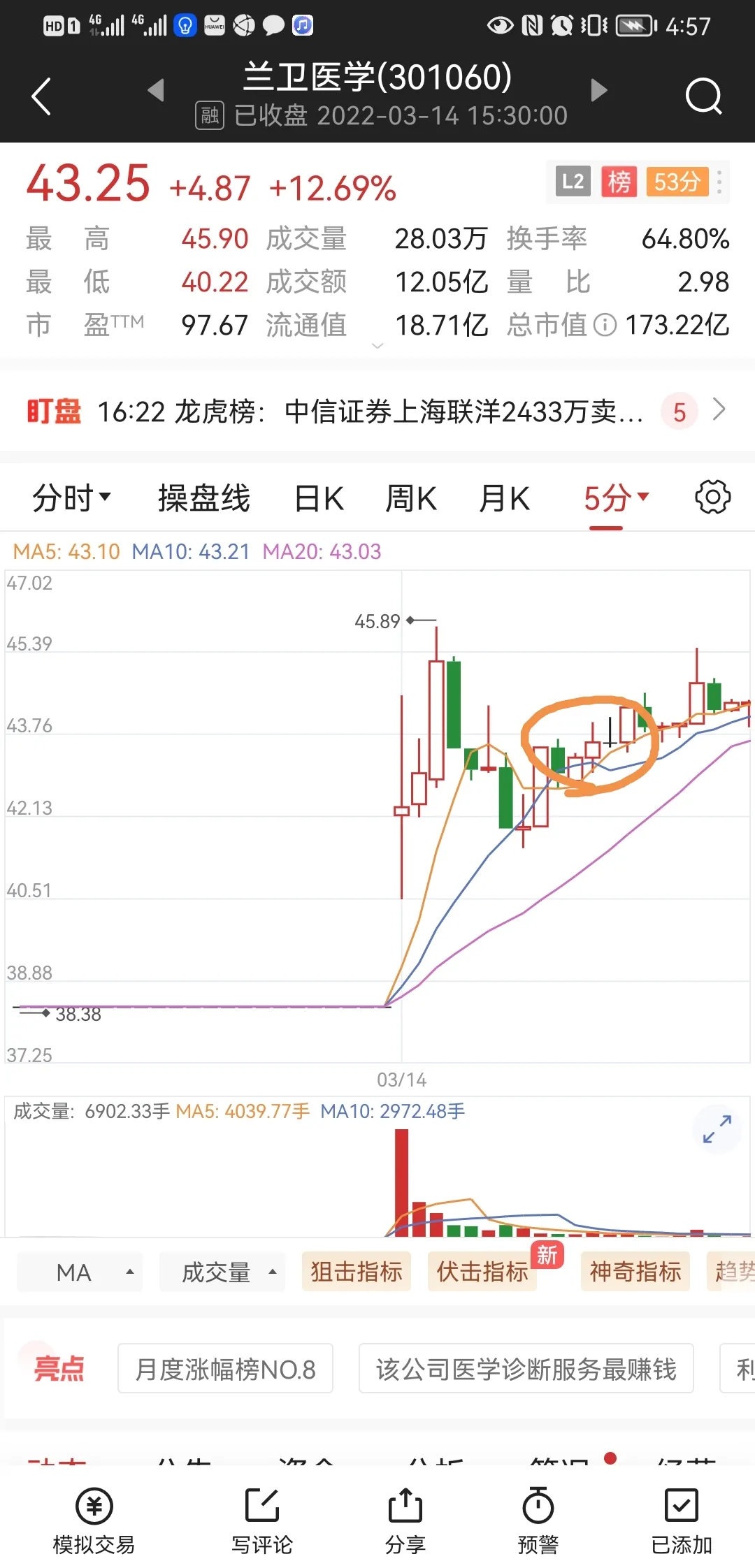Switch to previous stock with left triangle
755x1568 pixels.
coord(157,90)
